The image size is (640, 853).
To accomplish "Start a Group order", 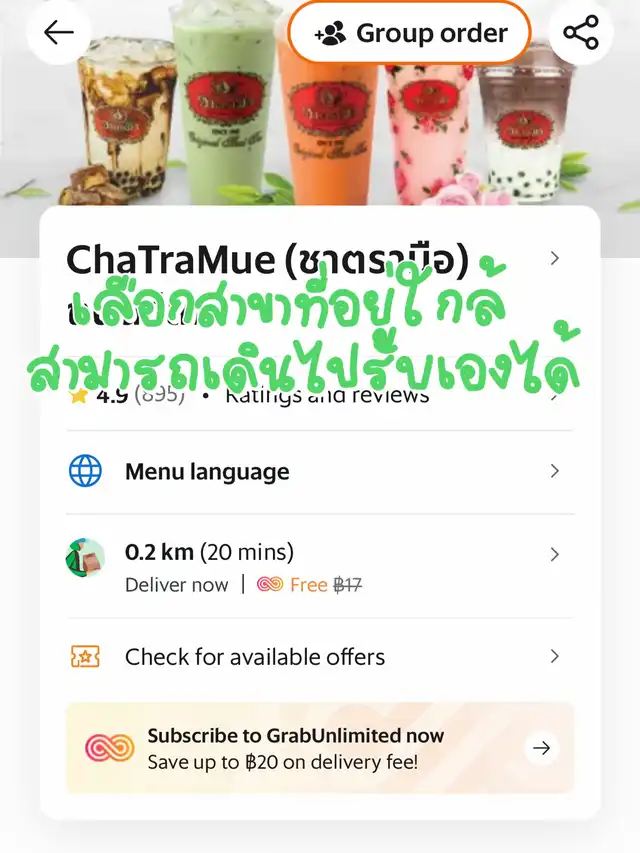I will (410, 33).
